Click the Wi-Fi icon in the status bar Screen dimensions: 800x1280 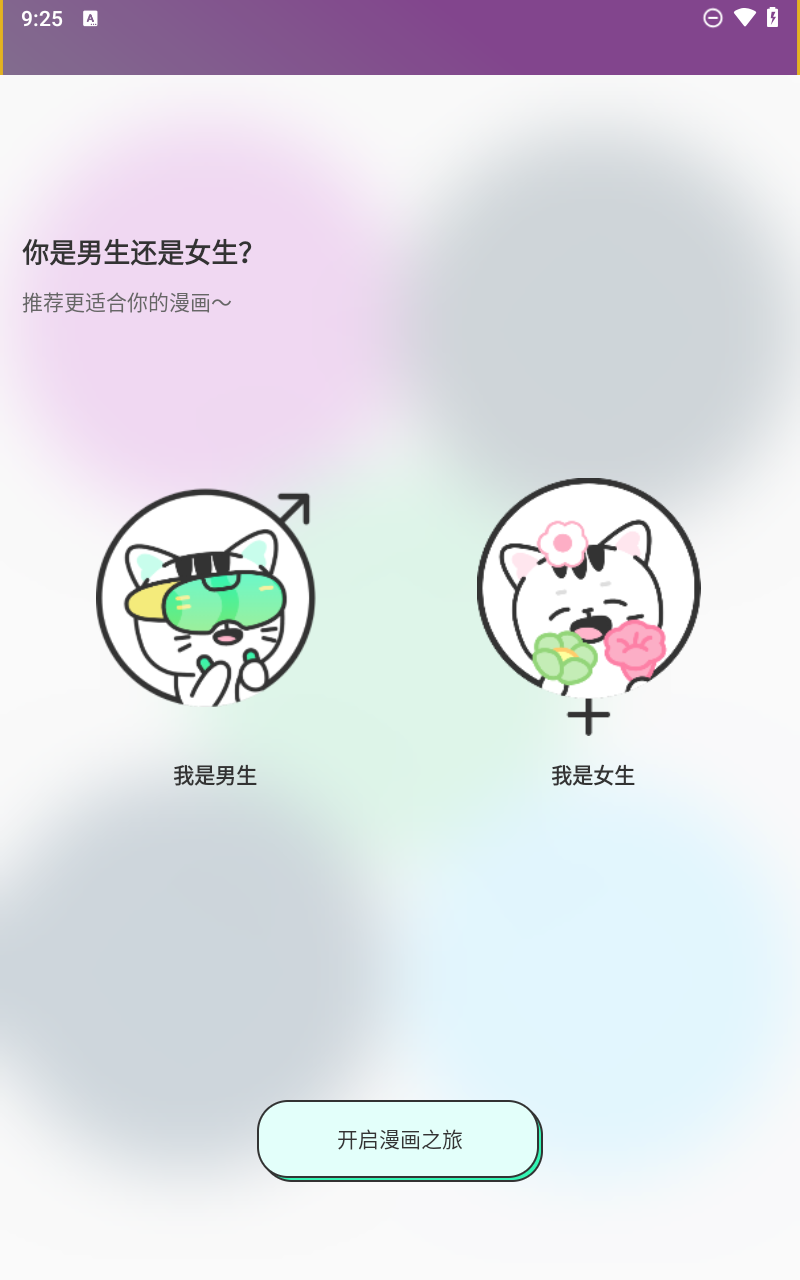(x=744, y=18)
